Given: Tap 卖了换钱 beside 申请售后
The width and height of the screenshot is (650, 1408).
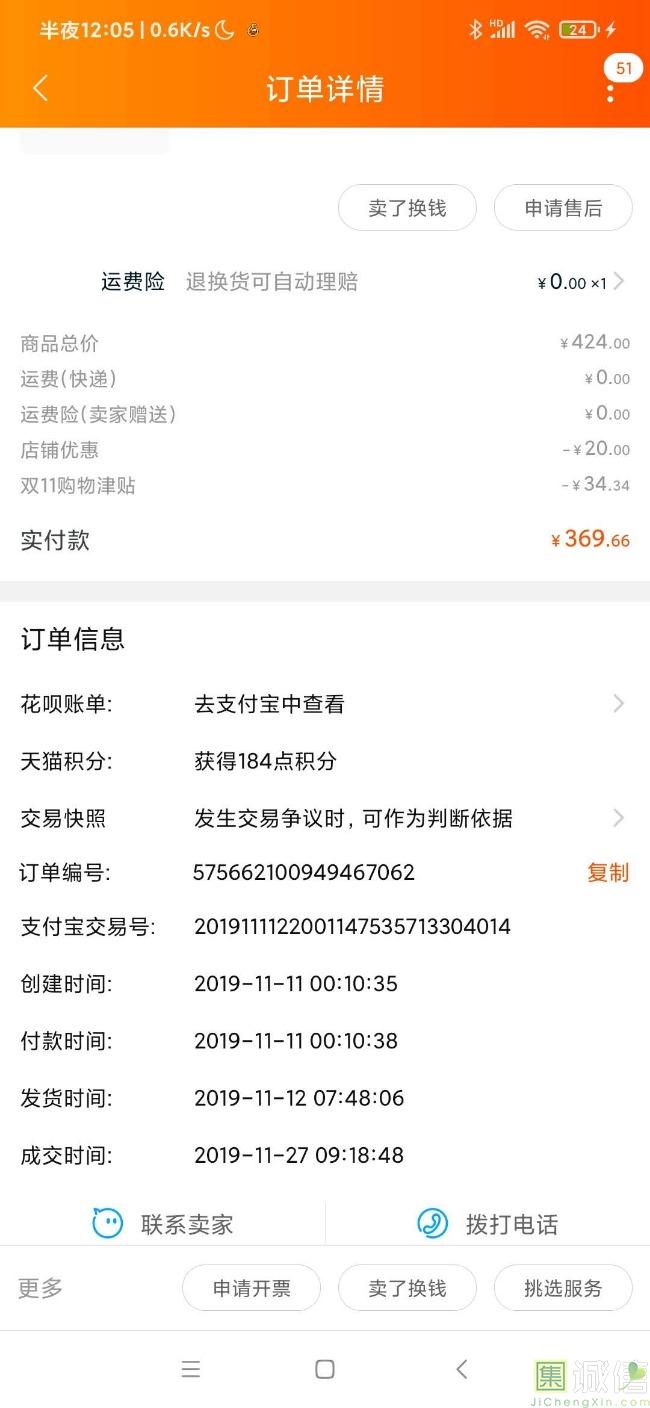Looking at the screenshot, I should tap(407, 208).
